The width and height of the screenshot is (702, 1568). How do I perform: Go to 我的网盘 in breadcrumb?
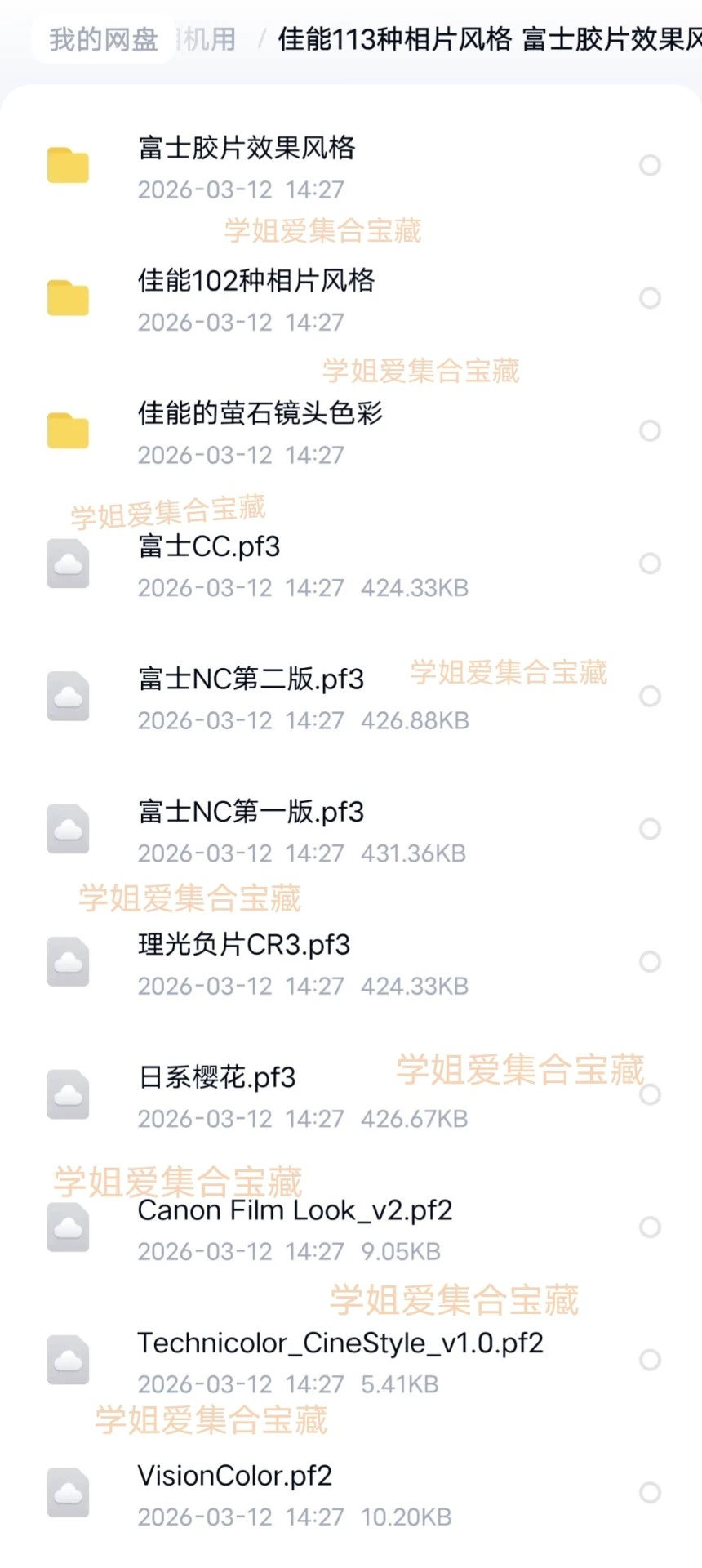(103, 39)
